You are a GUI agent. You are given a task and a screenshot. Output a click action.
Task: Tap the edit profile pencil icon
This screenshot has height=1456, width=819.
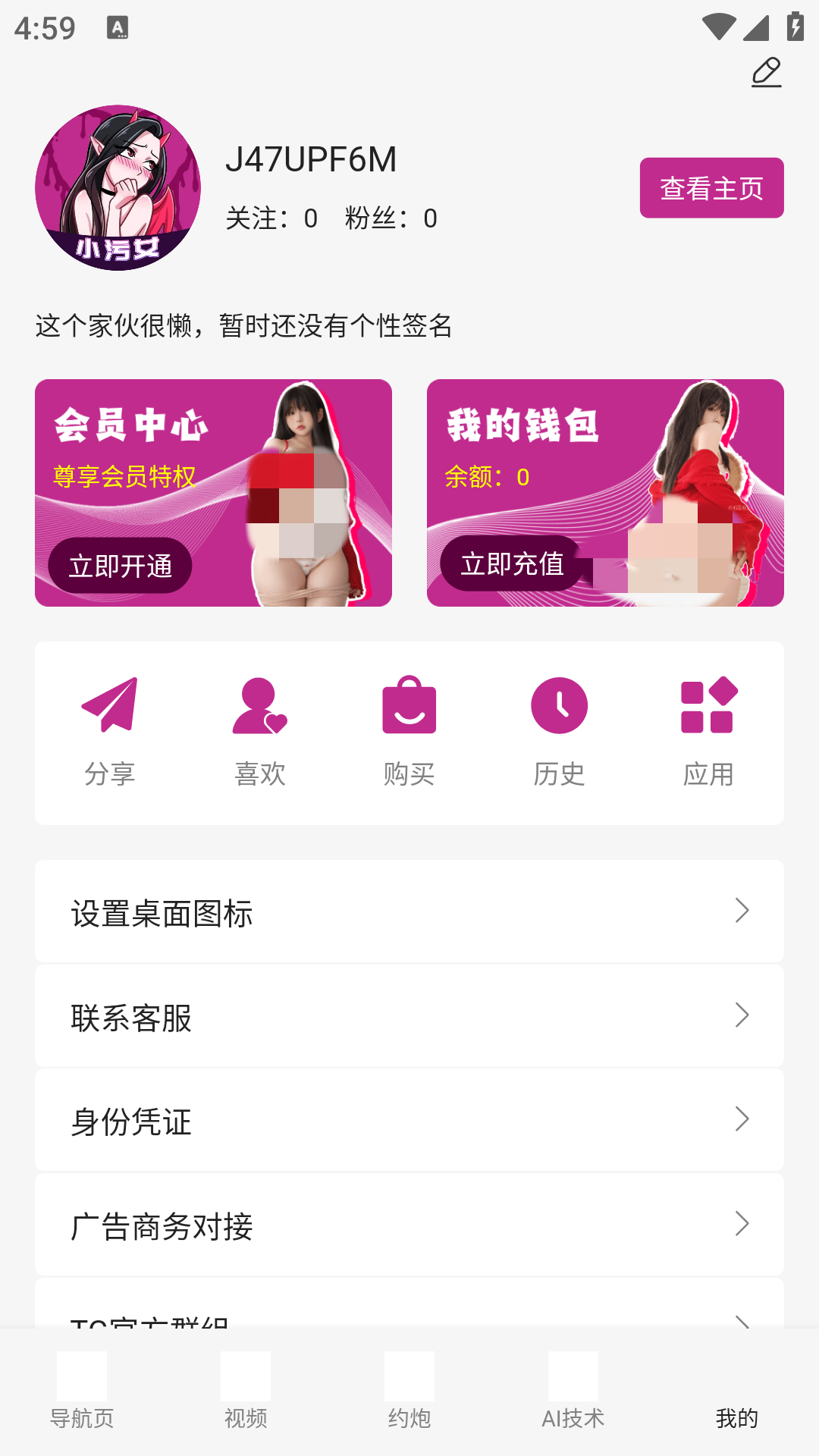[766, 73]
